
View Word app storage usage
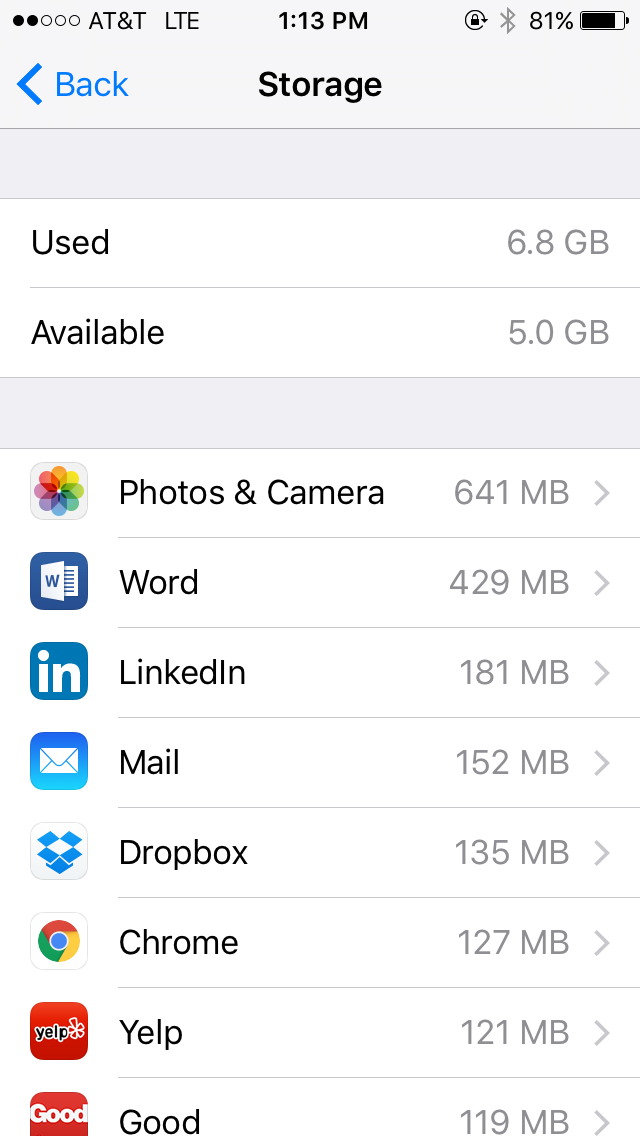click(320, 583)
